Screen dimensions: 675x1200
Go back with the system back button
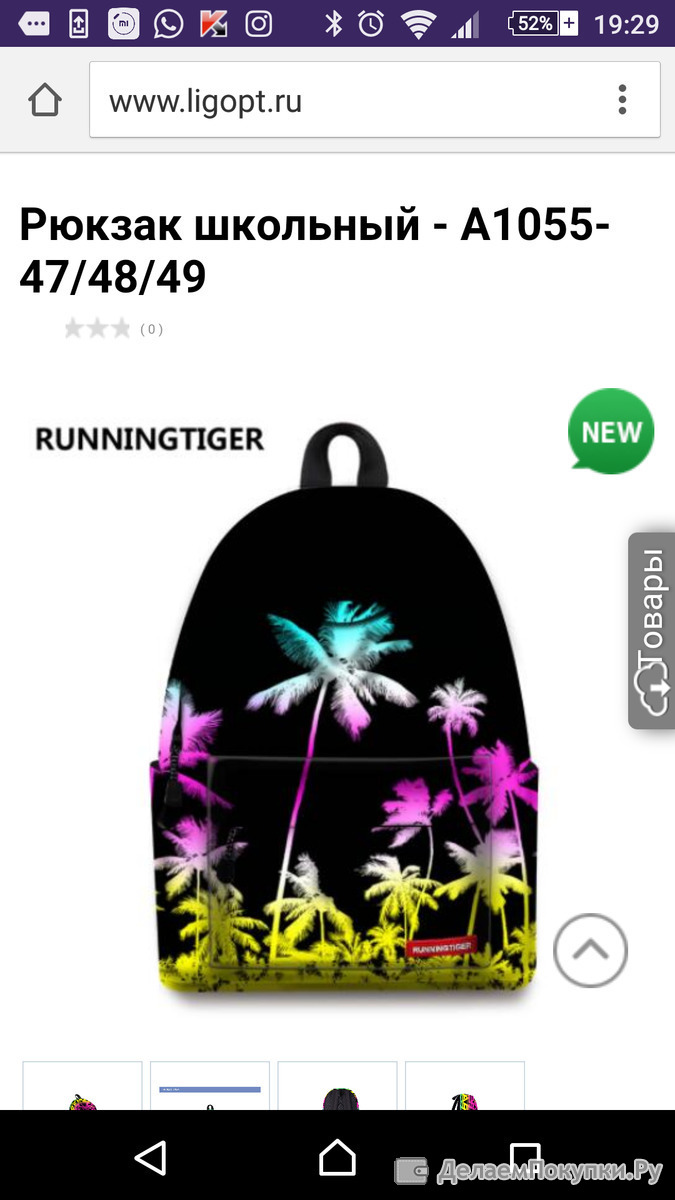(x=150, y=1157)
